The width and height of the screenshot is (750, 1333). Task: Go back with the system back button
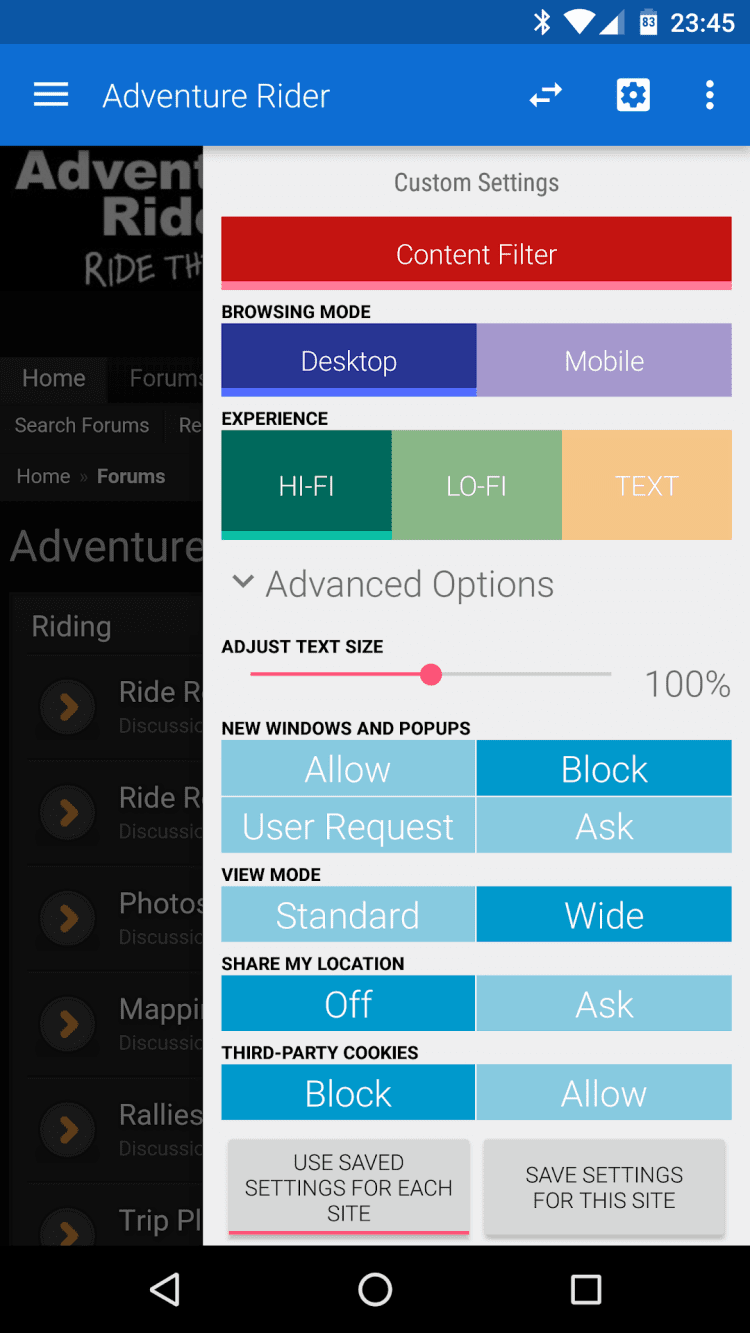[165, 1290]
